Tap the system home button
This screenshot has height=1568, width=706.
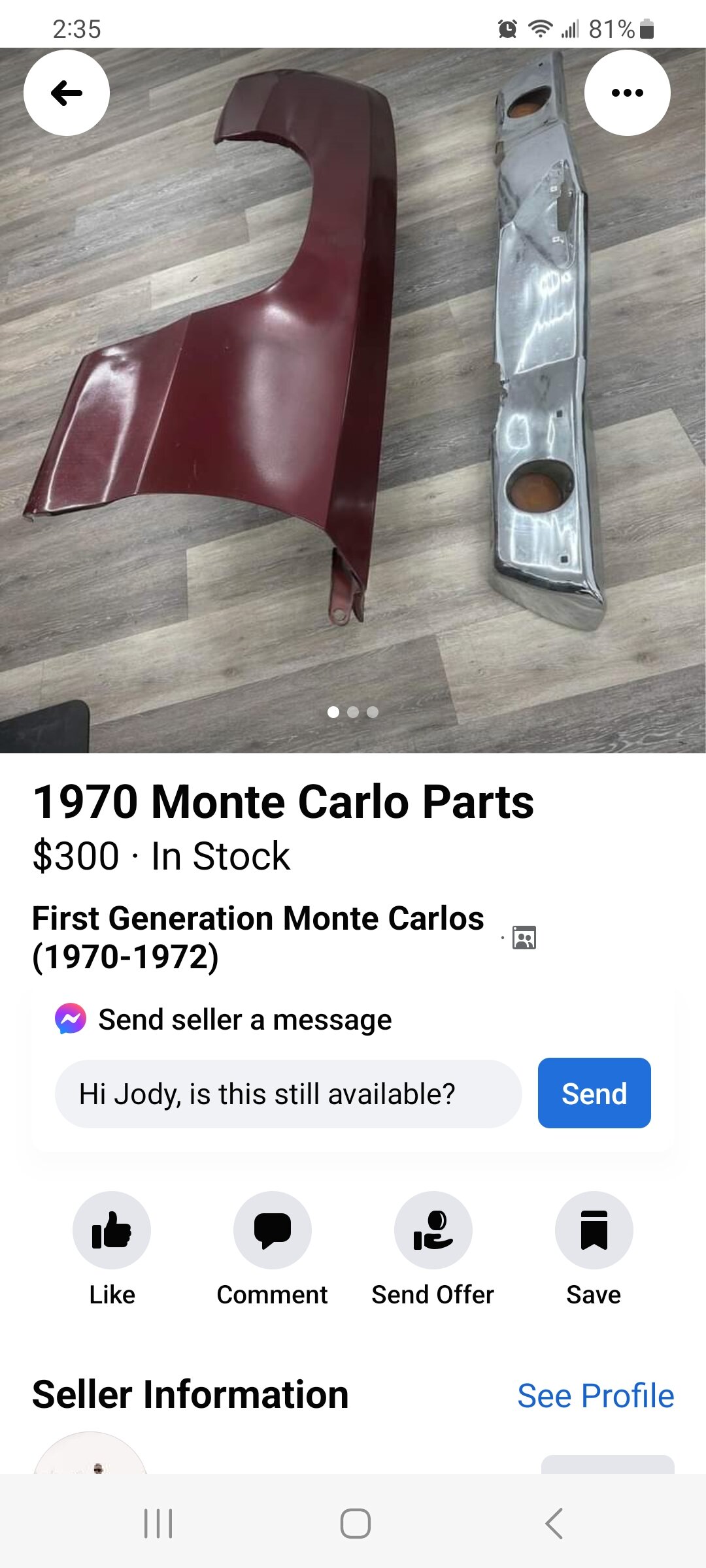pyautogui.click(x=355, y=1524)
